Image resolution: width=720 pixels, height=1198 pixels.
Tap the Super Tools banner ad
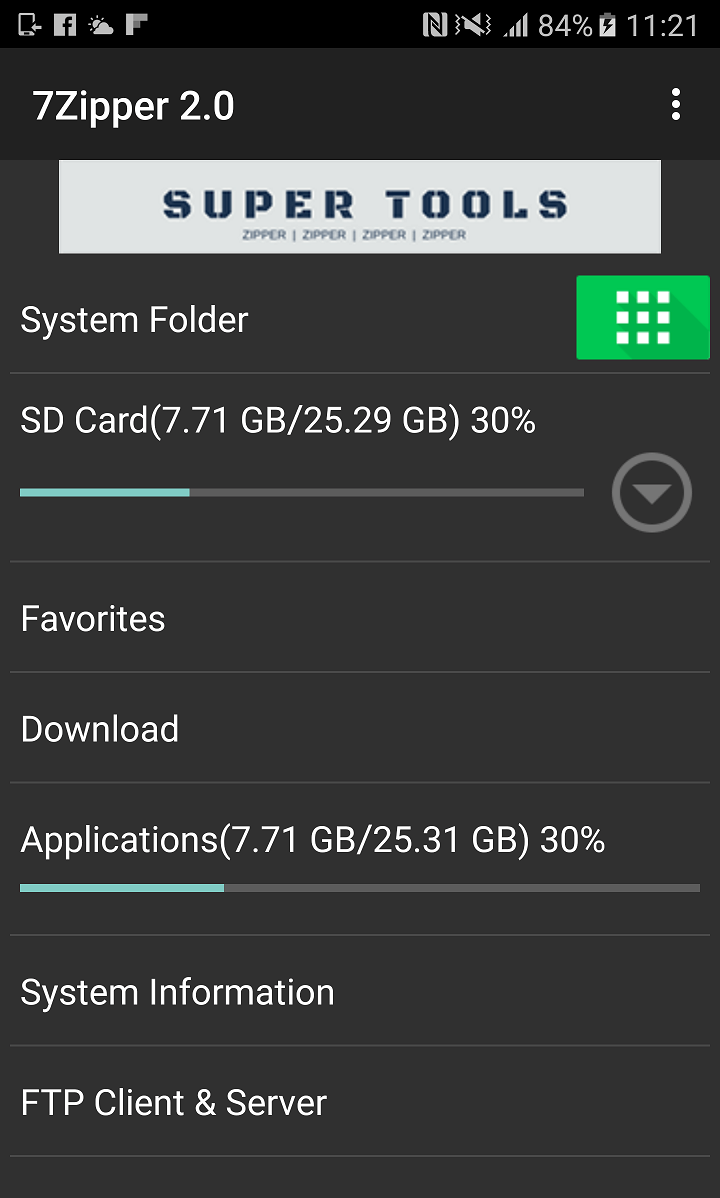[360, 206]
